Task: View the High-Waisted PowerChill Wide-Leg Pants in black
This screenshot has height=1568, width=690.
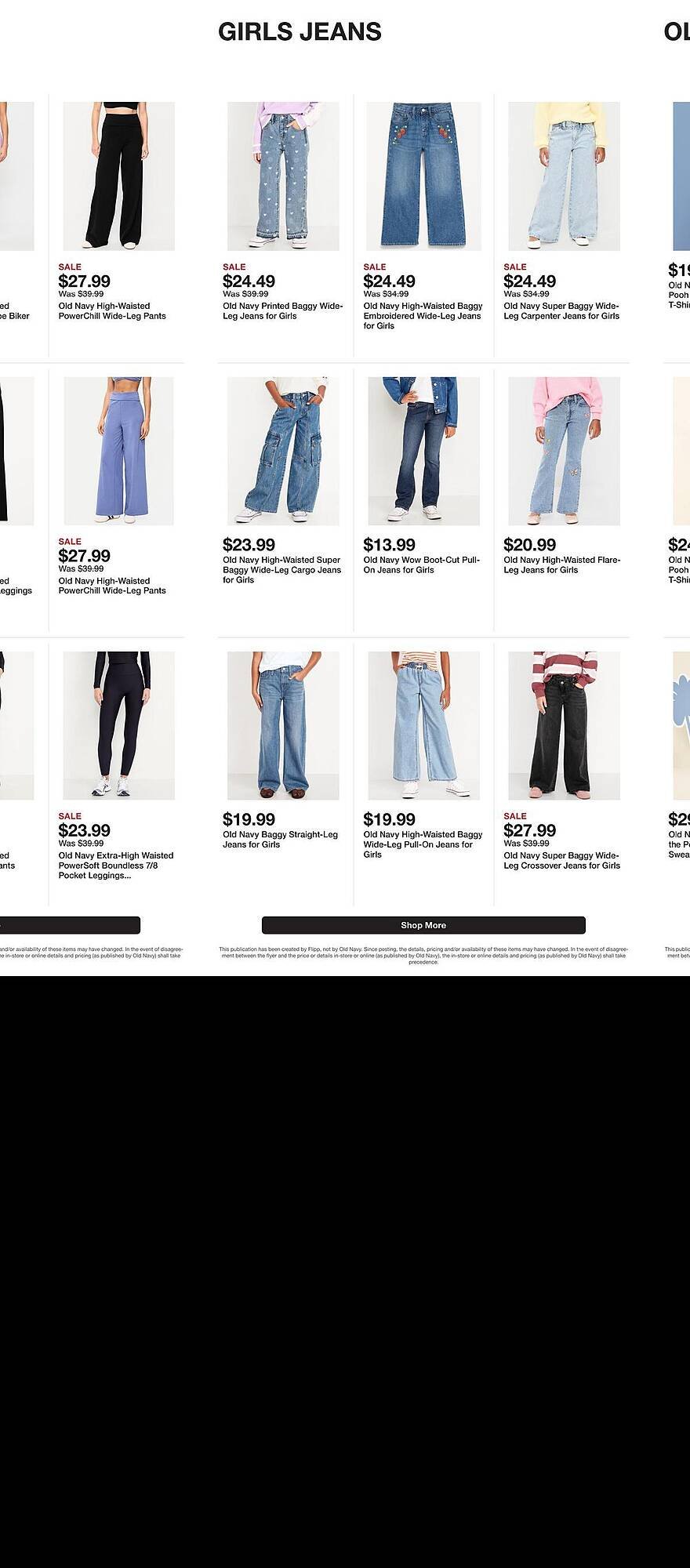Action: click(x=118, y=172)
